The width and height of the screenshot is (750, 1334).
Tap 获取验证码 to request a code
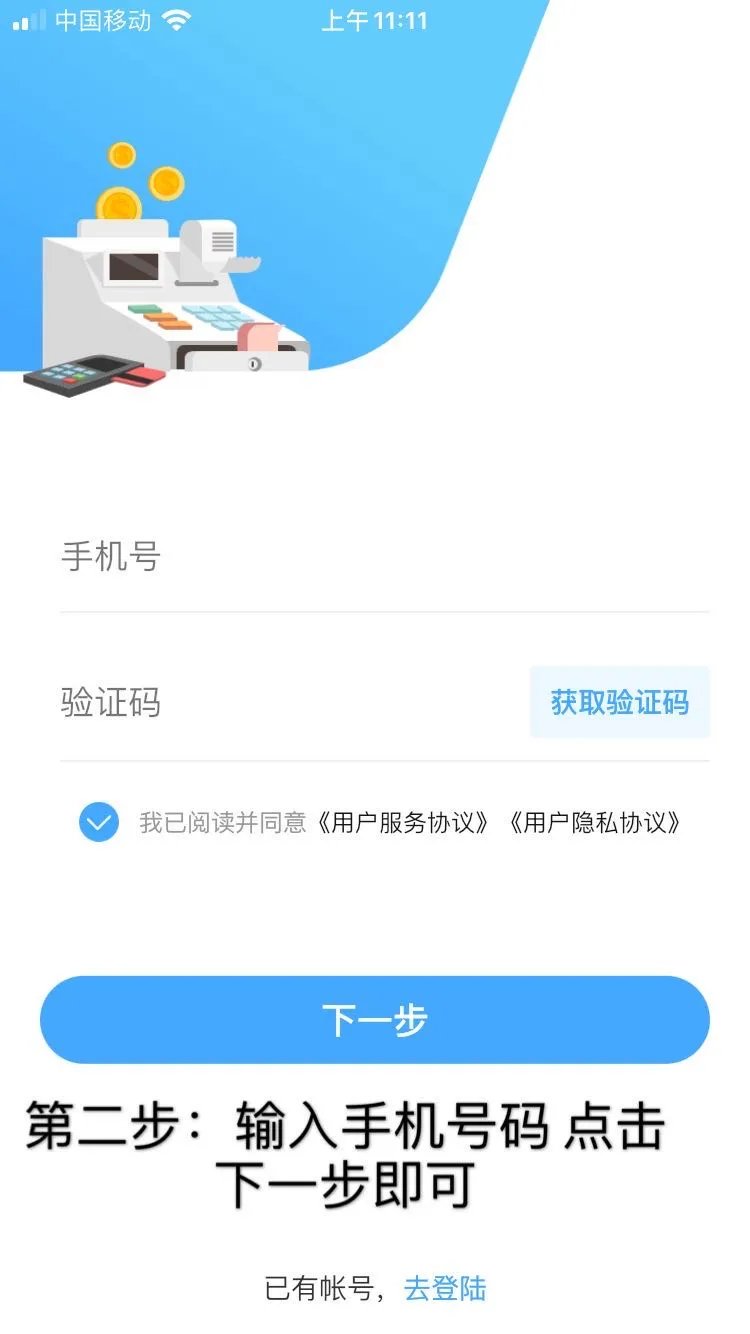[x=619, y=702]
